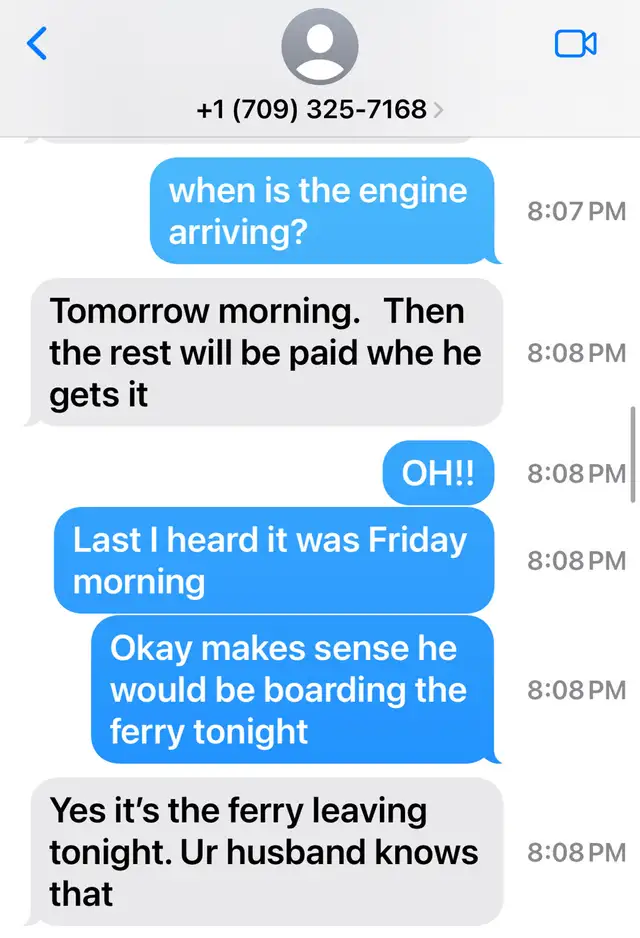Viewport: 640px width, 938px height.
Task: Go back to the messages list
Action: click(x=37, y=43)
